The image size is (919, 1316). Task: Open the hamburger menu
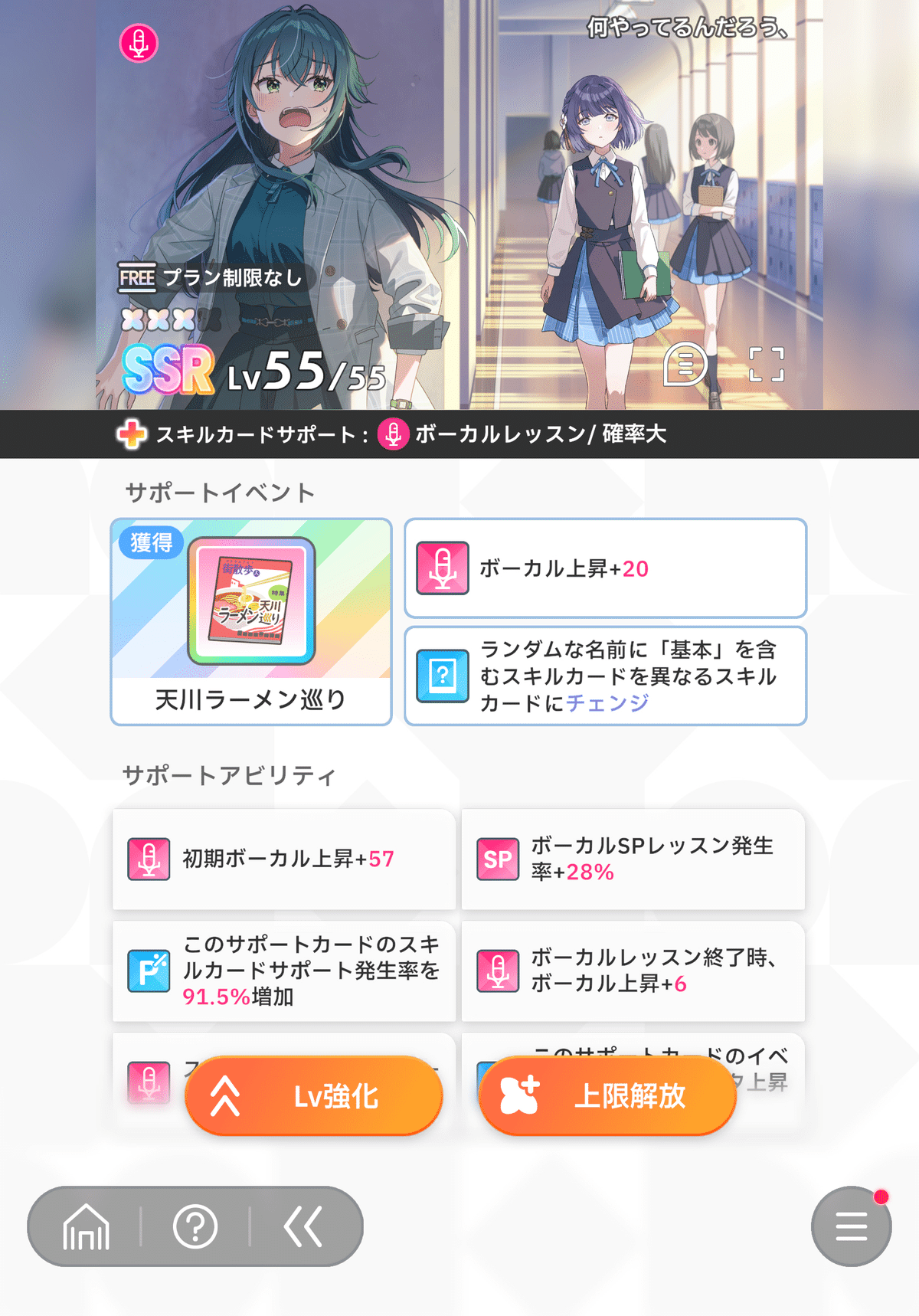(x=851, y=1226)
